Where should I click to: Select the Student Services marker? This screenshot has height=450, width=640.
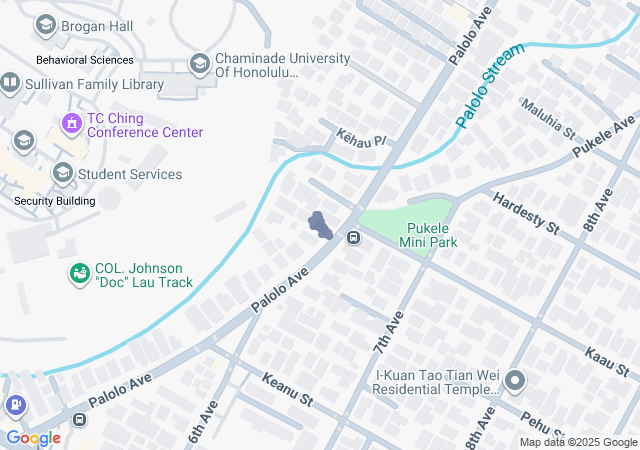[x=63, y=174]
